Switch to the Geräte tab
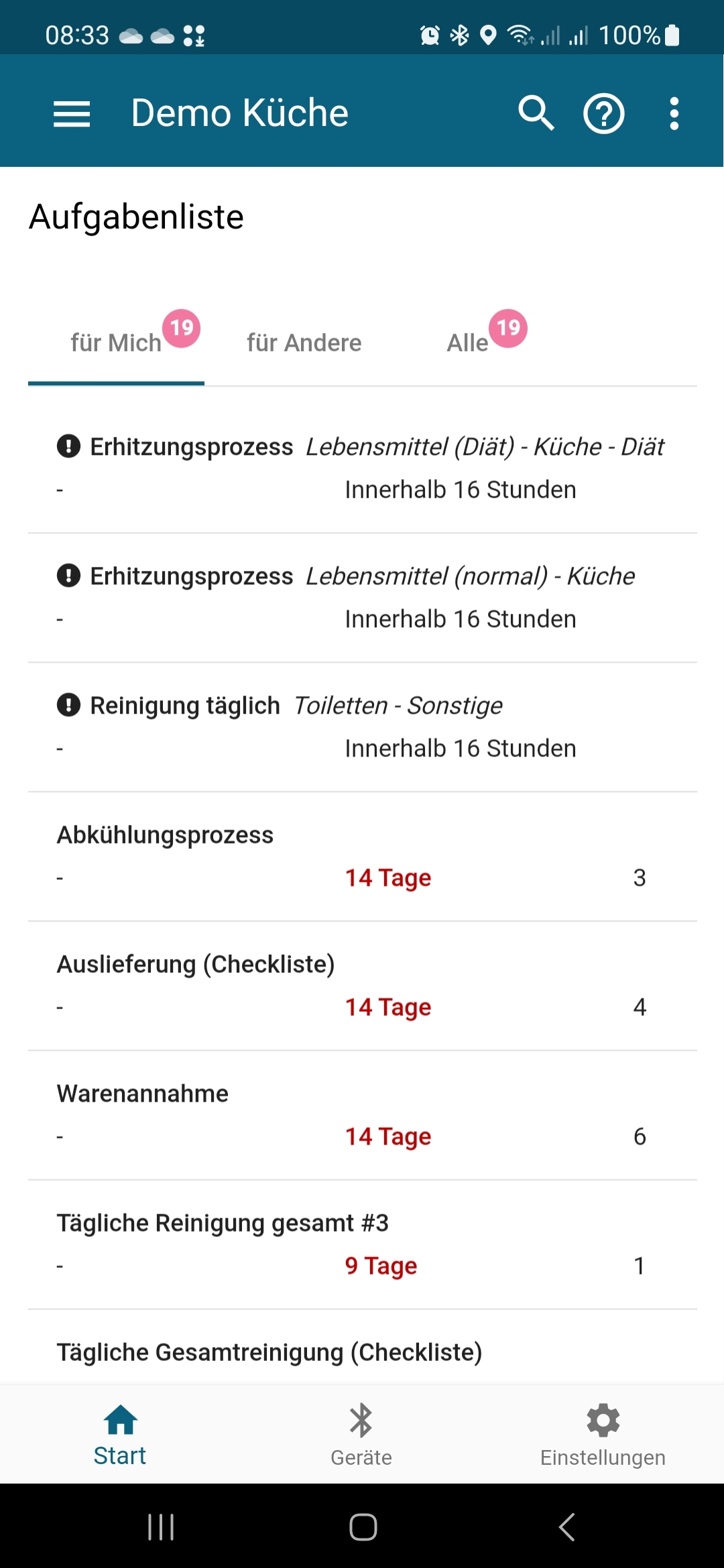 pos(361,1434)
